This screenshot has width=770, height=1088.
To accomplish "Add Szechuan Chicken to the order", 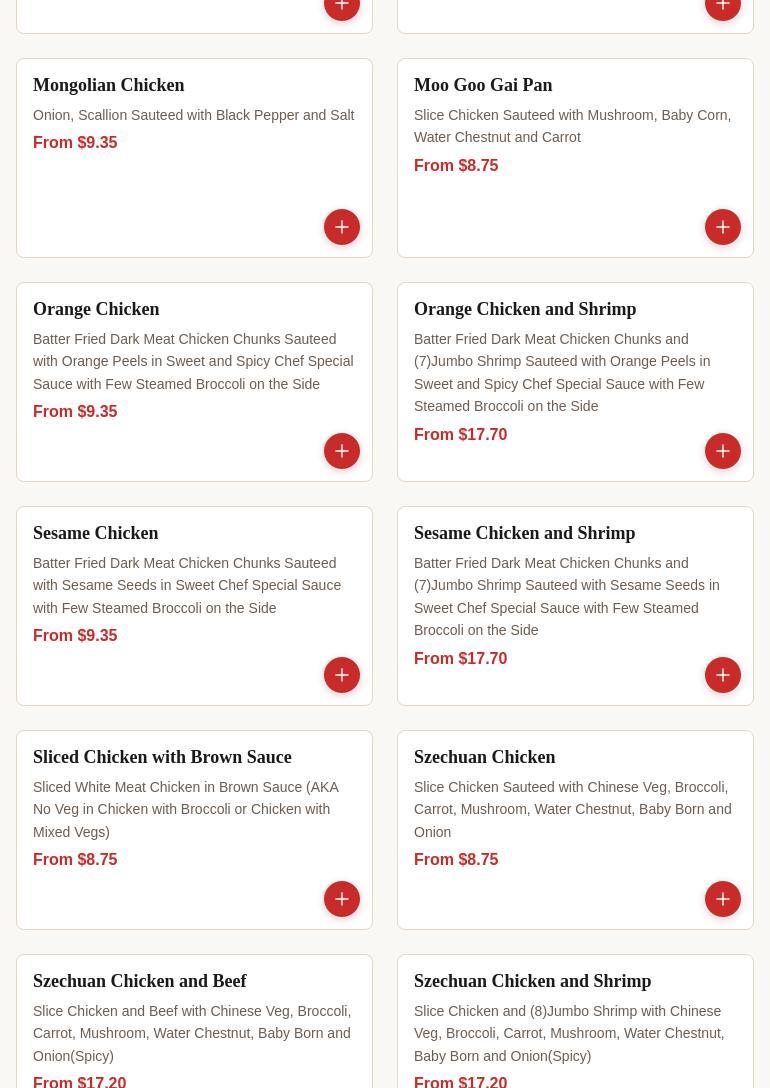I will pos(723,899).
